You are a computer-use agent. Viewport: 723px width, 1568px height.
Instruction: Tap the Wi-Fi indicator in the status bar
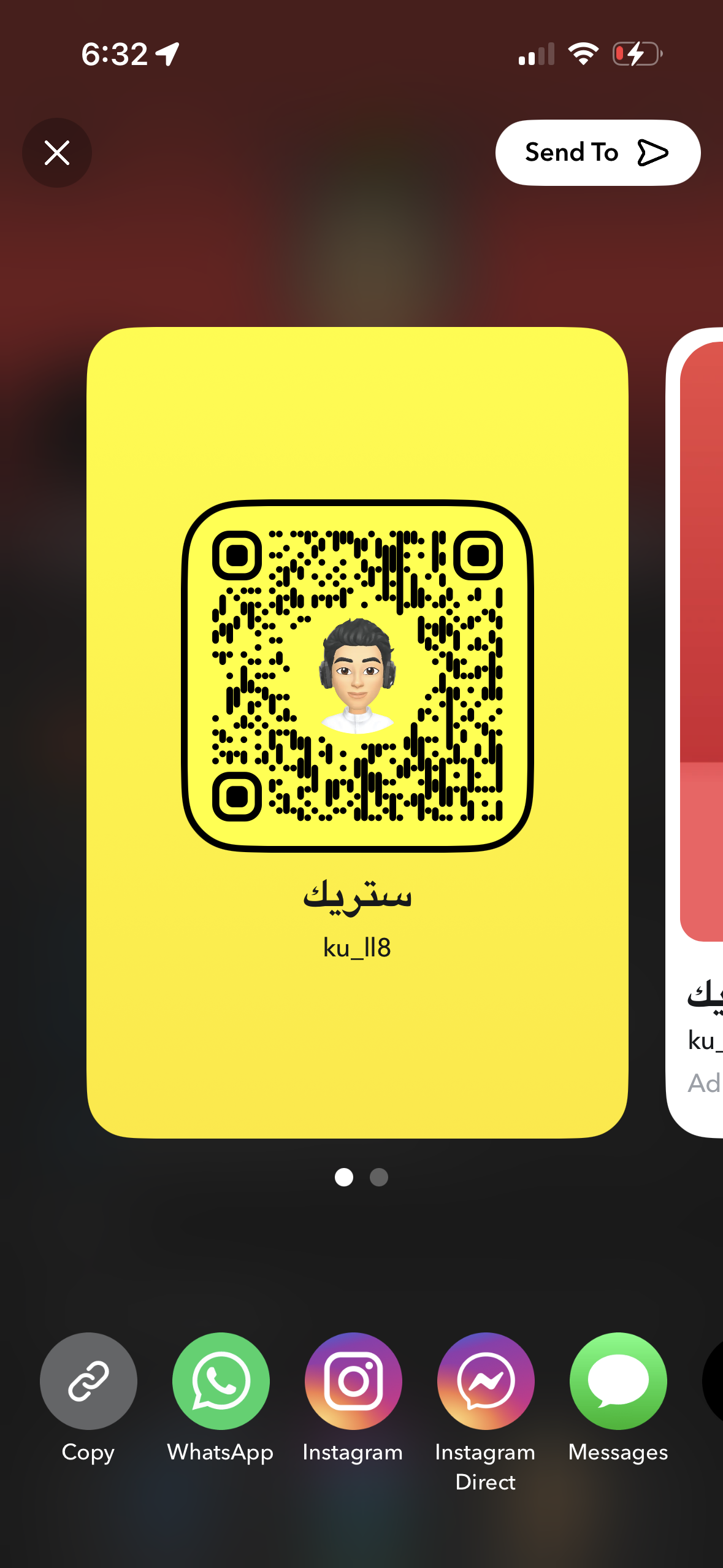[x=583, y=54]
